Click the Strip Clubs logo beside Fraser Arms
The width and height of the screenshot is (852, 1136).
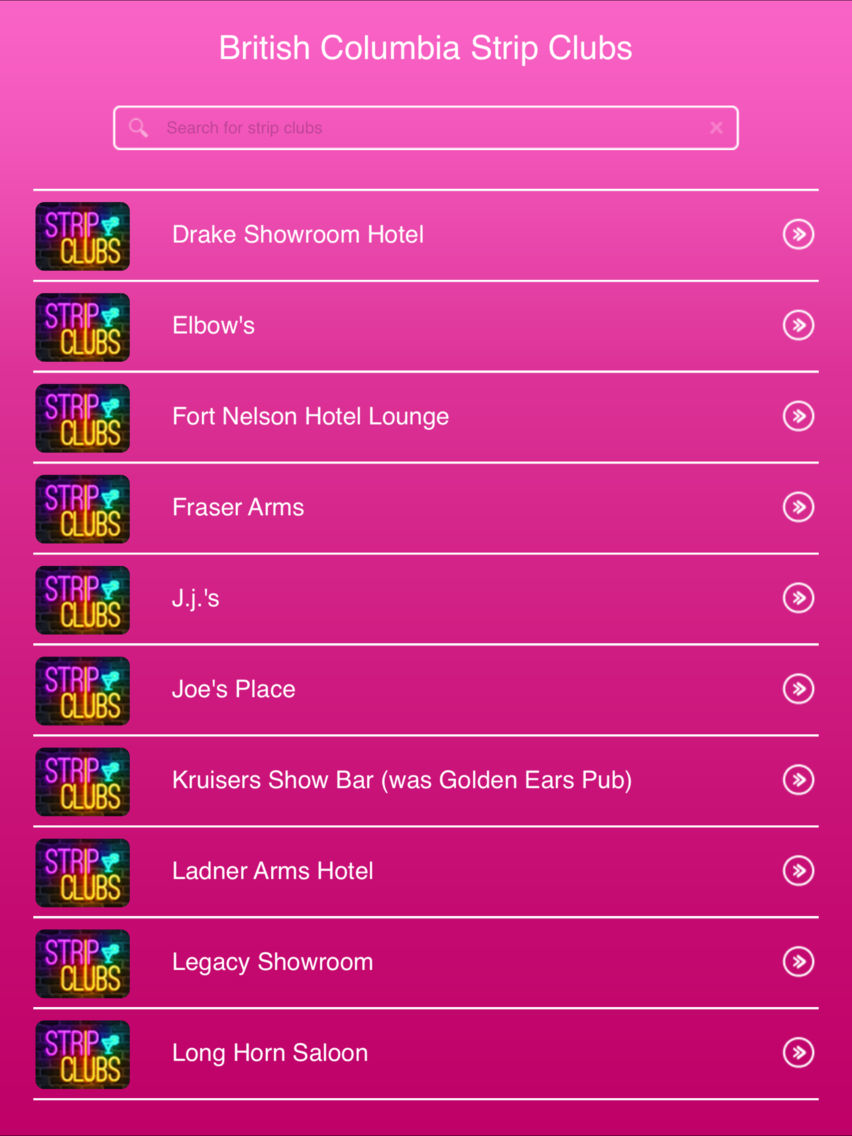(x=82, y=509)
